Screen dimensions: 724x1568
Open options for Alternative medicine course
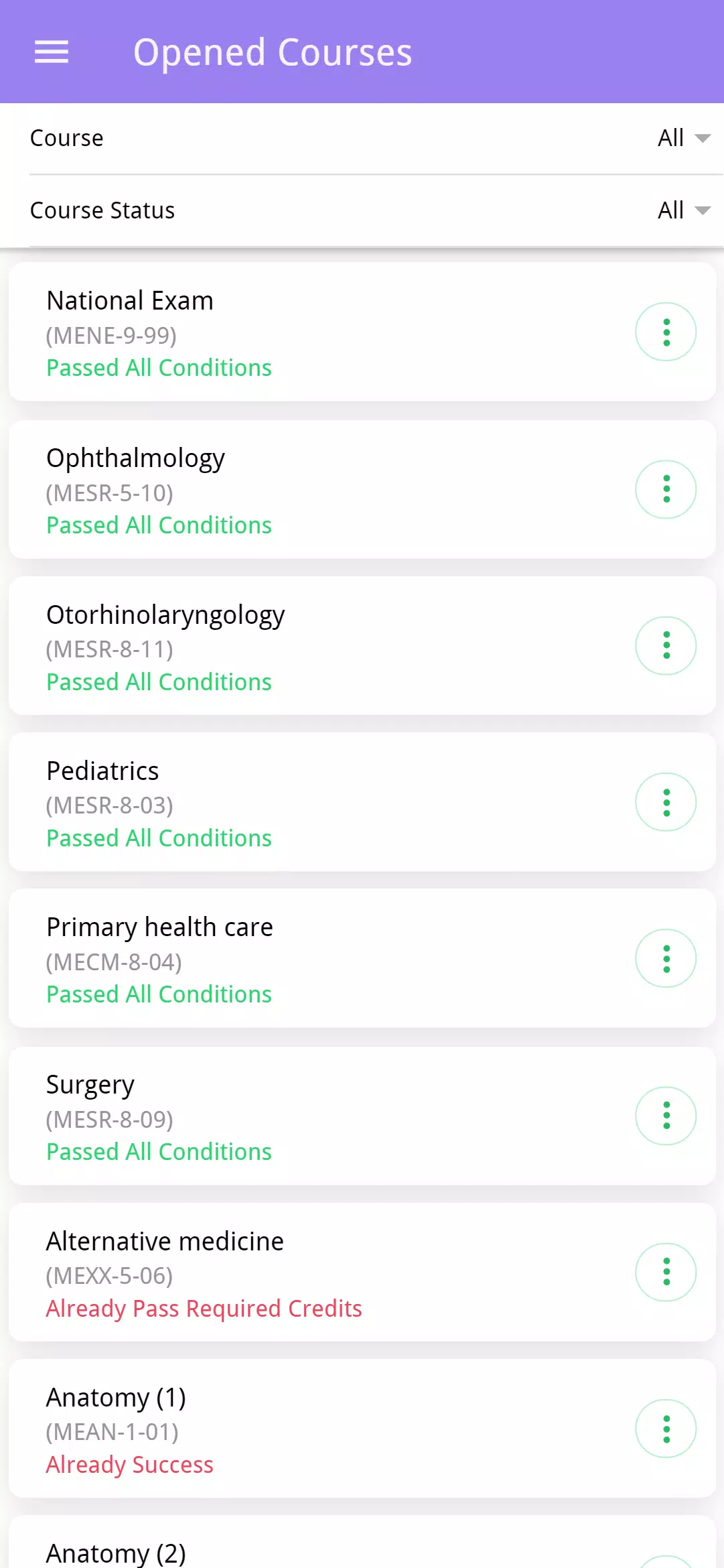(x=666, y=1272)
